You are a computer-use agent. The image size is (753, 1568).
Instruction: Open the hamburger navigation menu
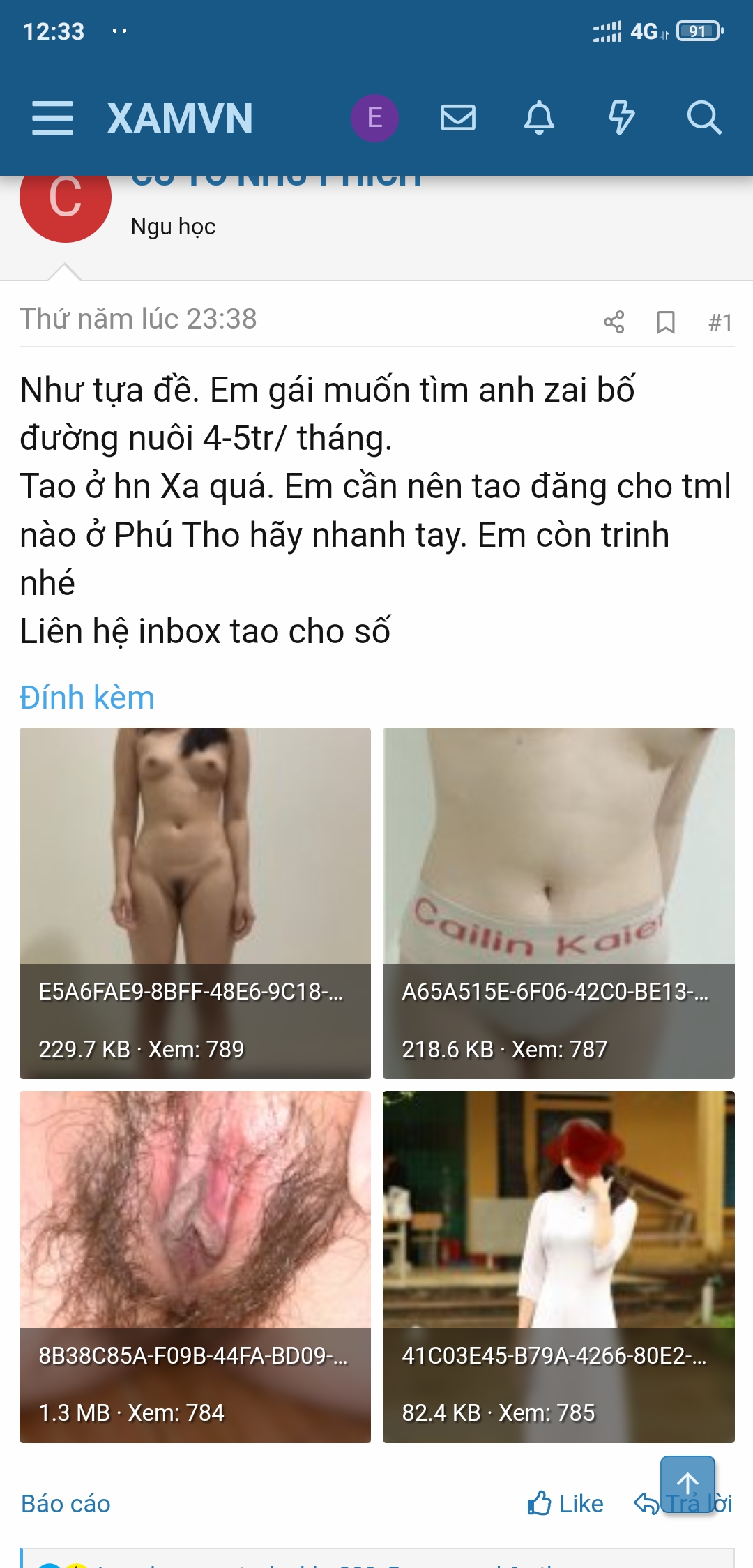[52, 117]
